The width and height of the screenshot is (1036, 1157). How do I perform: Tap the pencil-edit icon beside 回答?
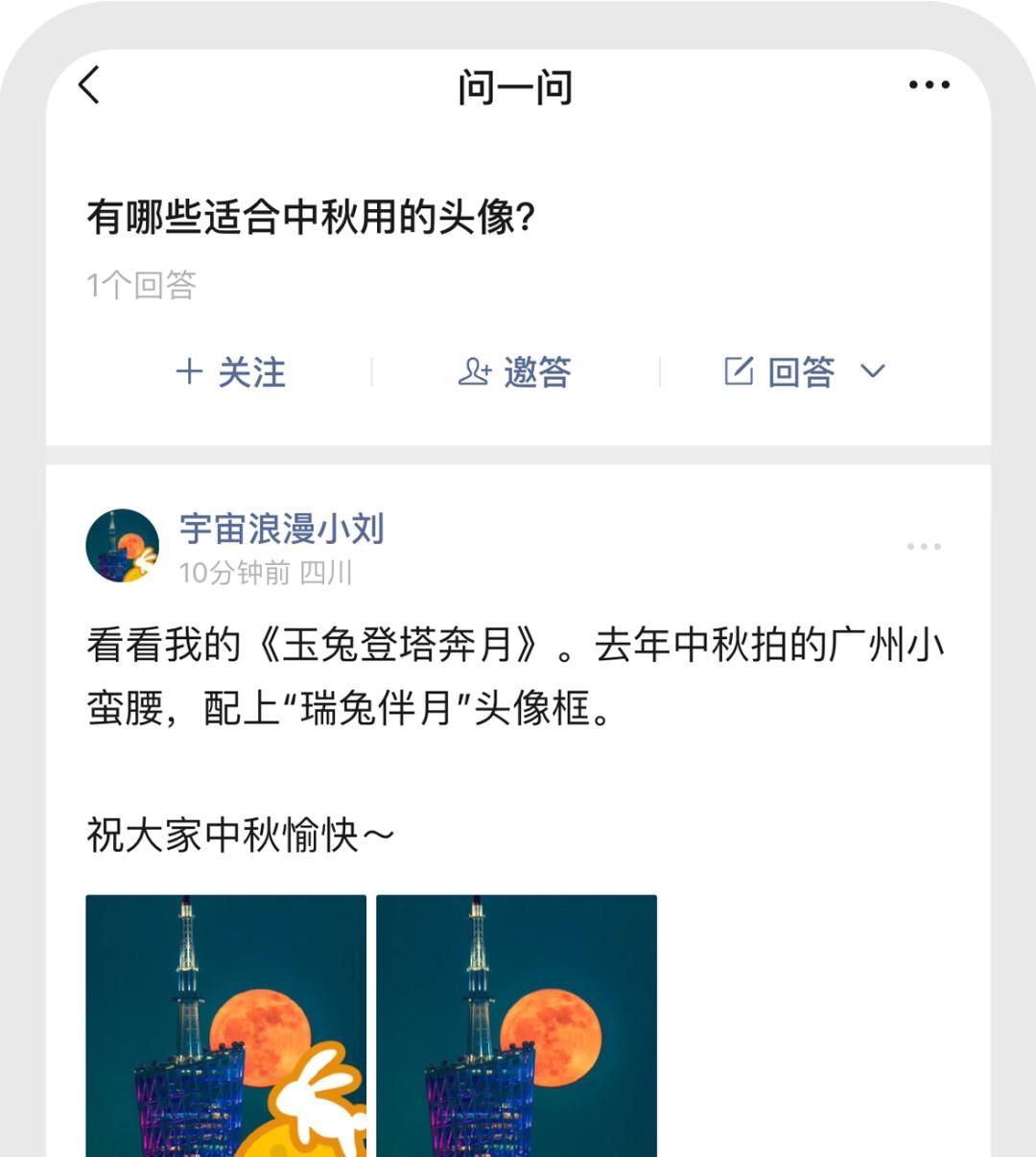coord(738,371)
